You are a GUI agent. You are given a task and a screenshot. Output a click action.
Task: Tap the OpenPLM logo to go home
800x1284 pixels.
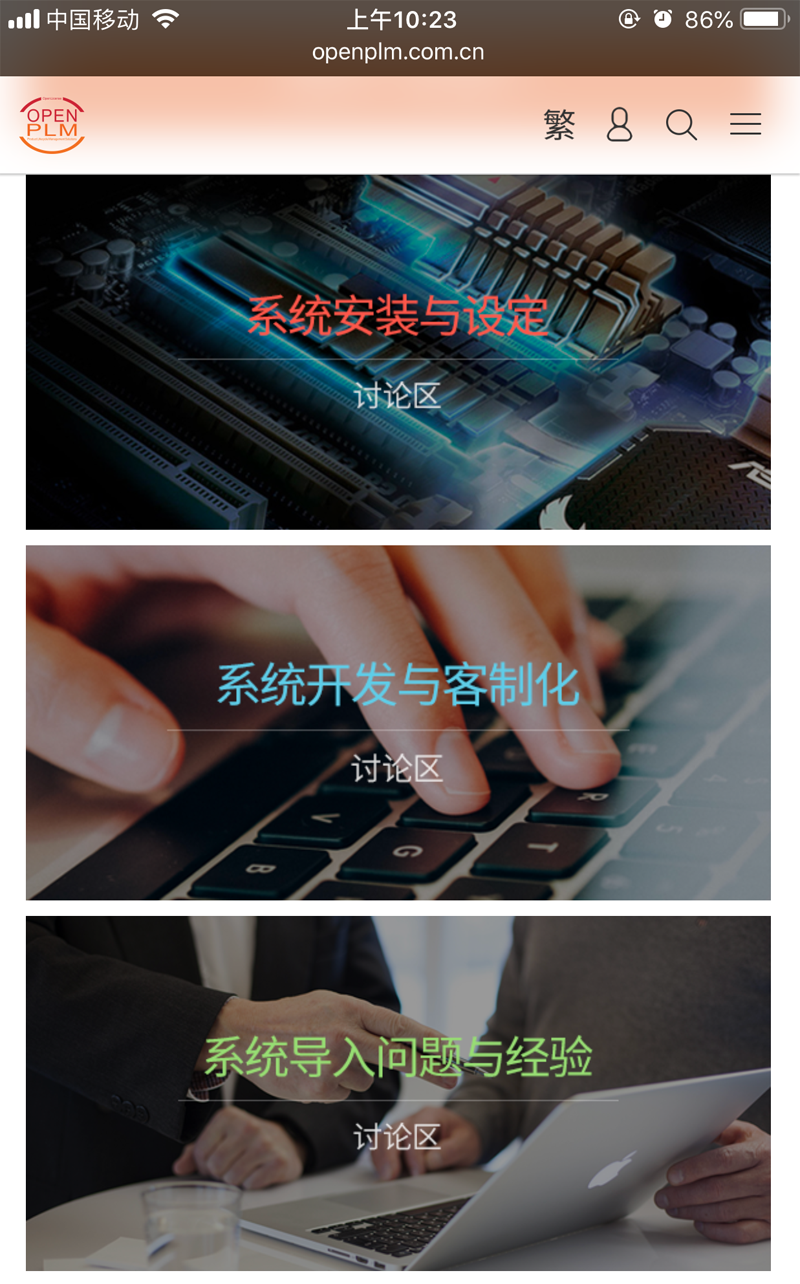pos(52,125)
